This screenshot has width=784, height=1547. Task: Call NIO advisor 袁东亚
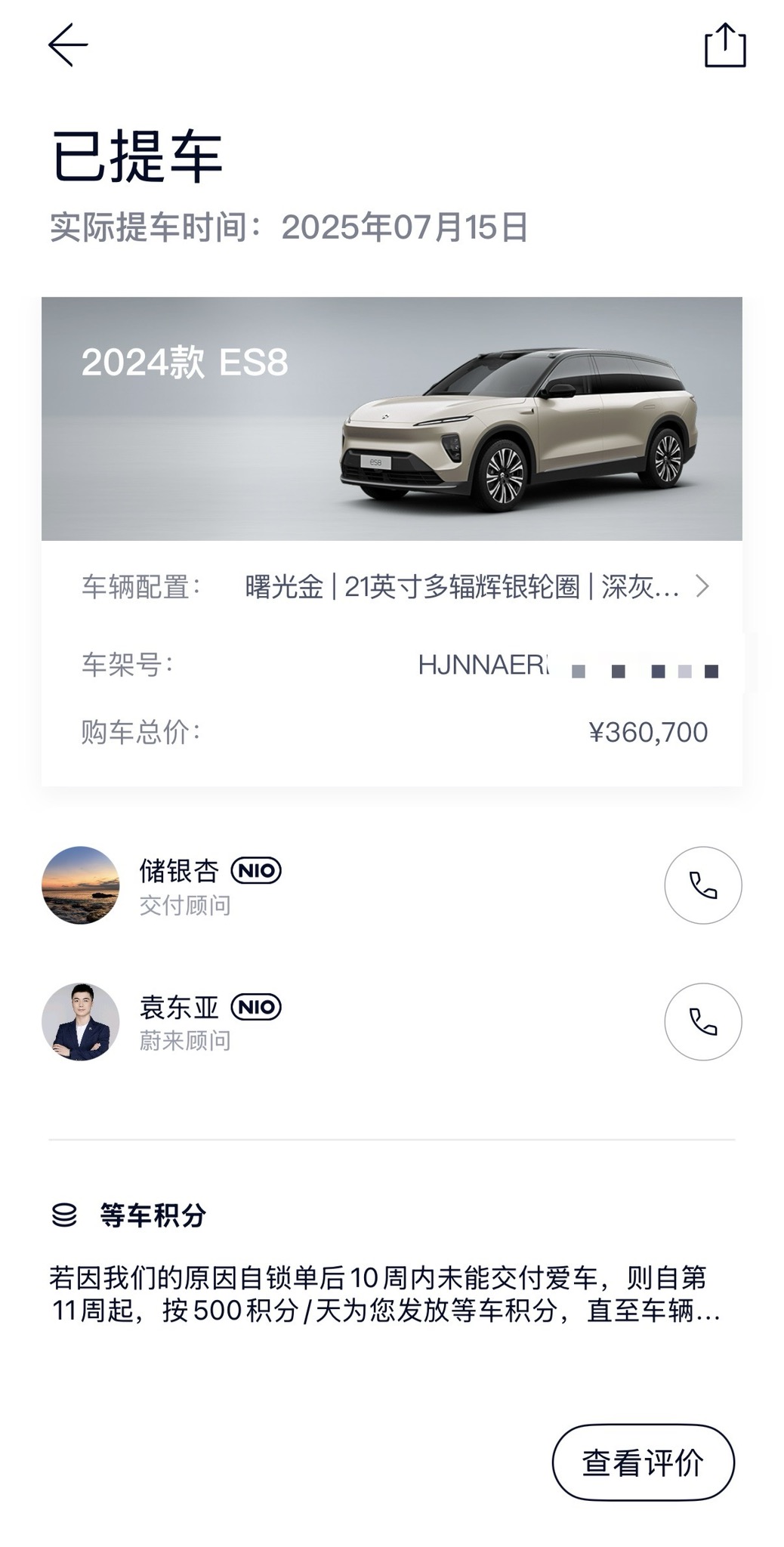(x=702, y=1021)
